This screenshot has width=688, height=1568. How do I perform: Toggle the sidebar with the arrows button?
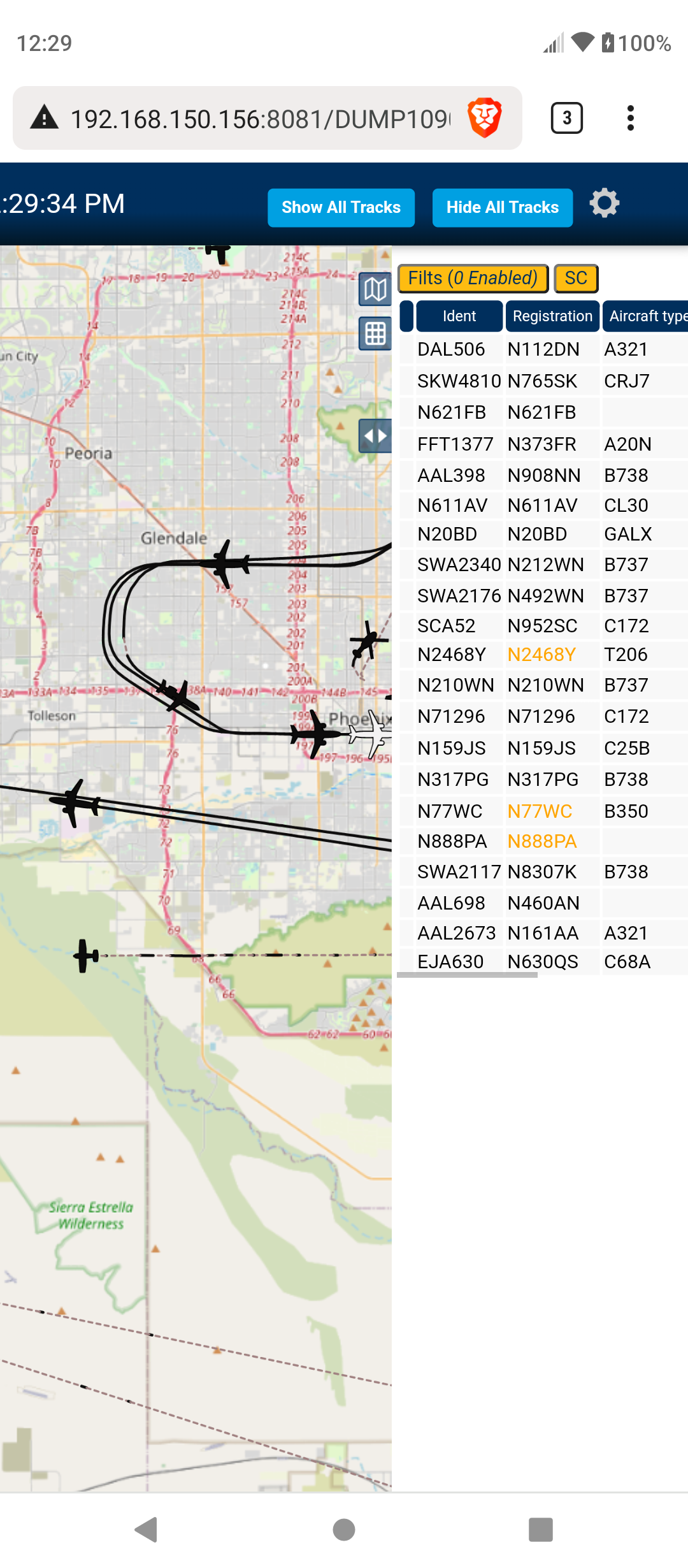pyautogui.click(x=375, y=436)
